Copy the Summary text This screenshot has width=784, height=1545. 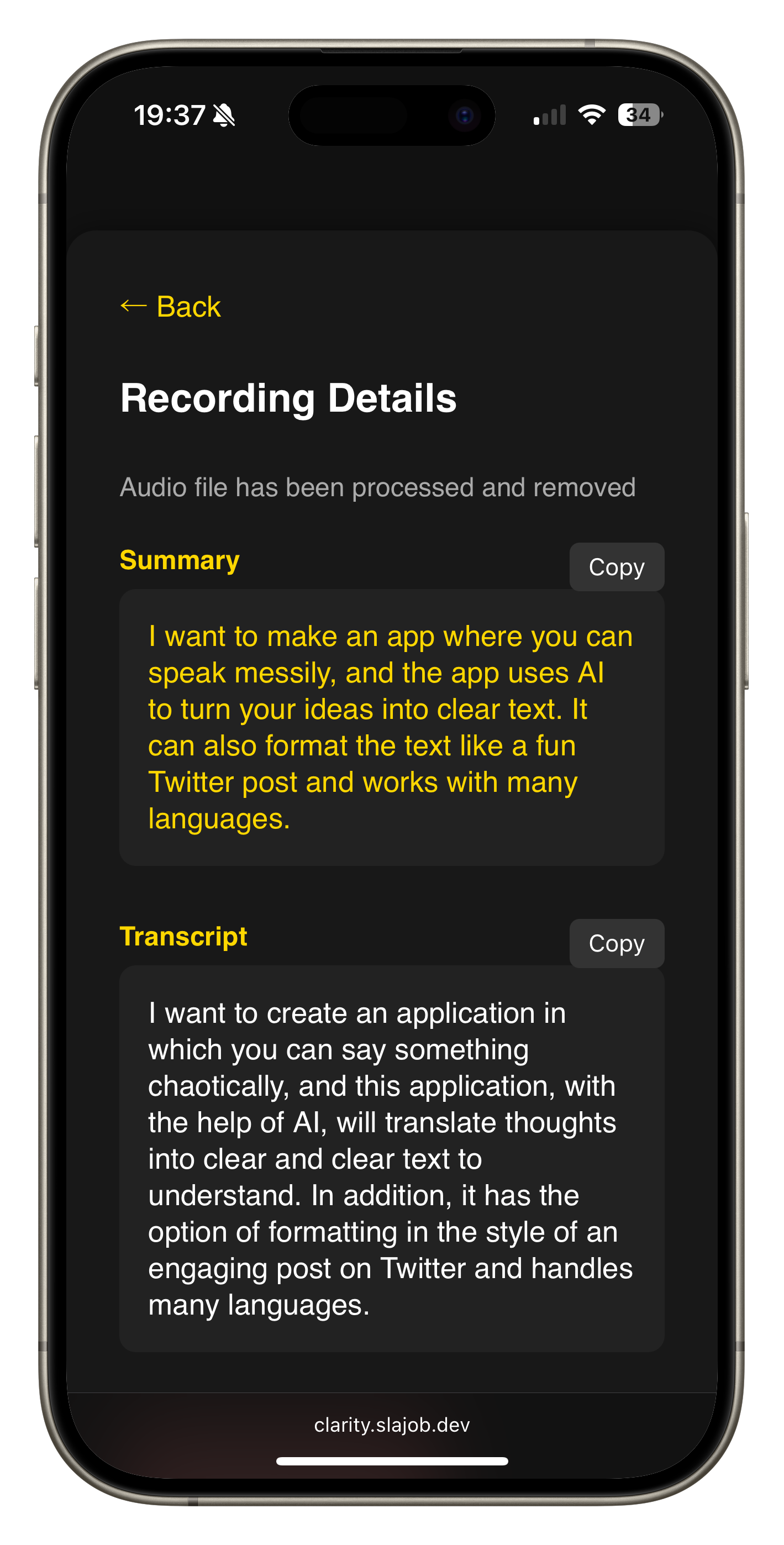pos(616,567)
